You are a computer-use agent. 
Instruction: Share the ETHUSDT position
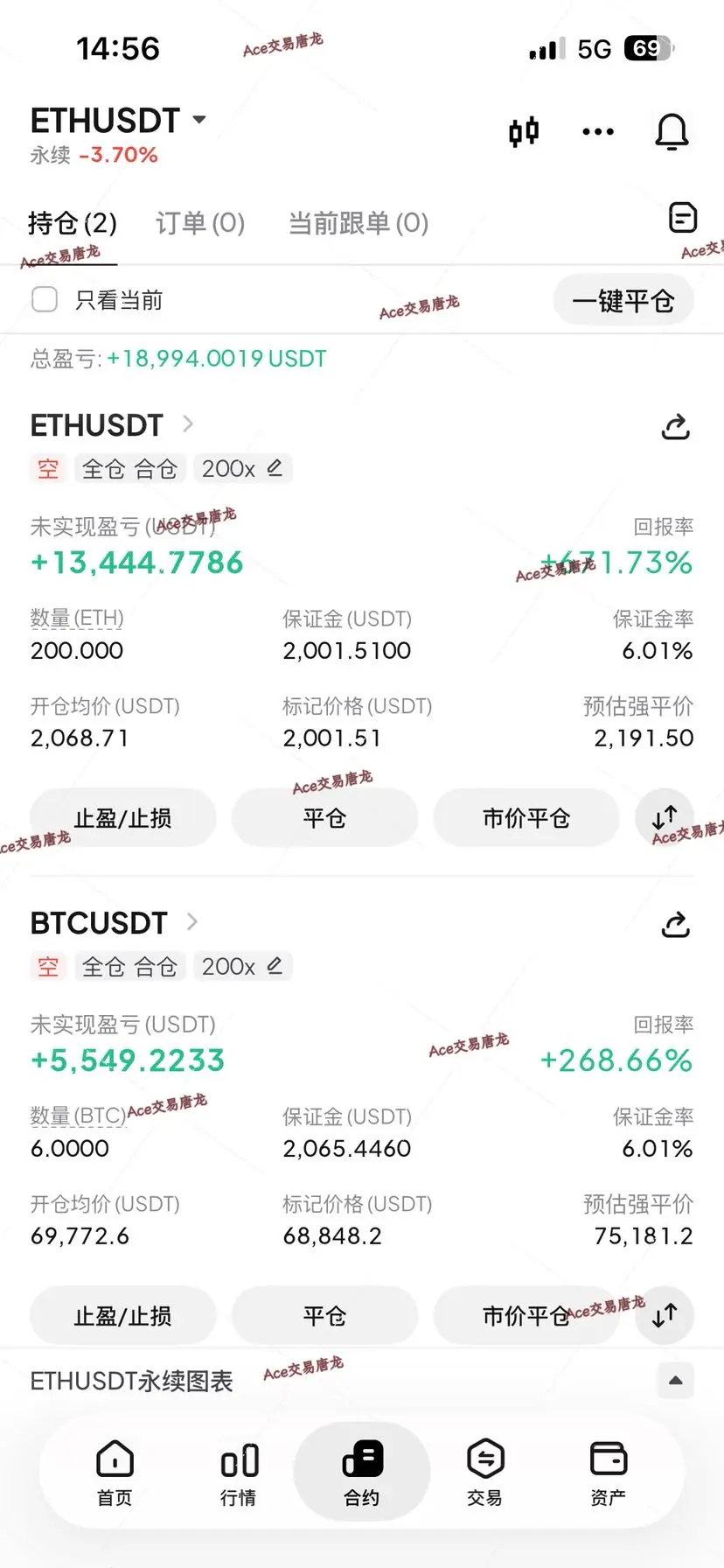click(675, 427)
